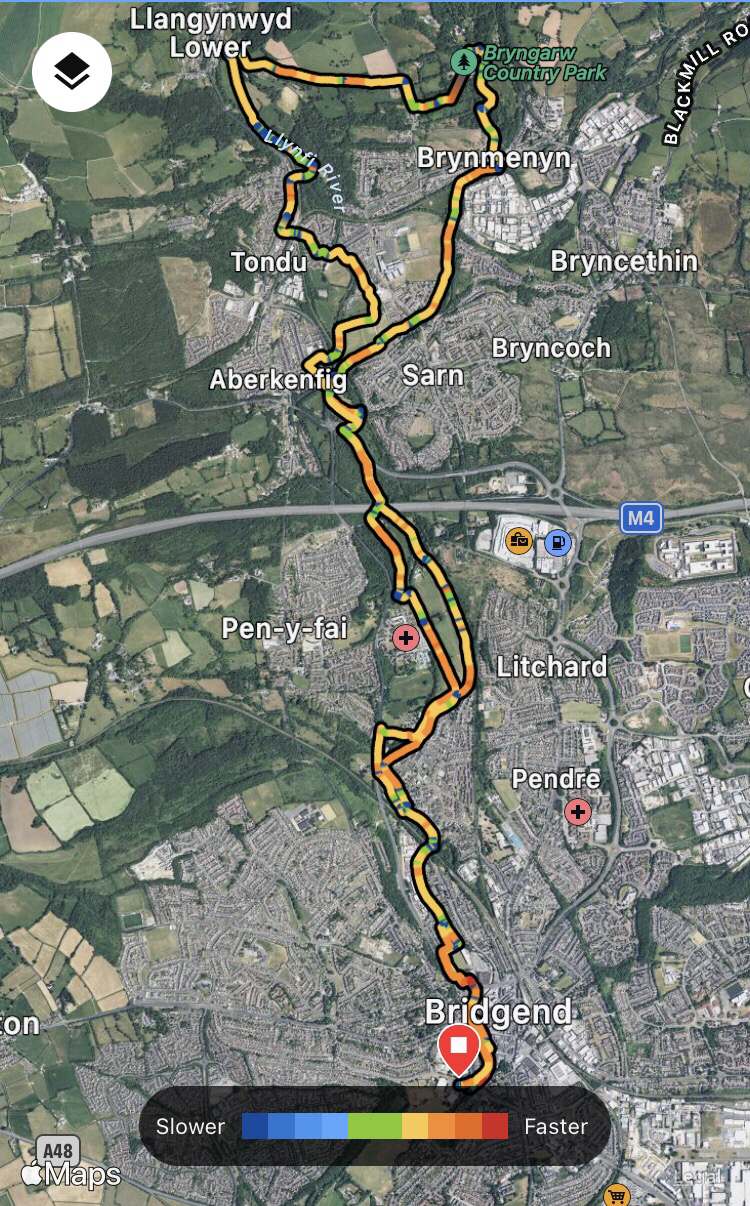
Task: Select the petrol station marker by M4
Action: [x=558, y=543]
